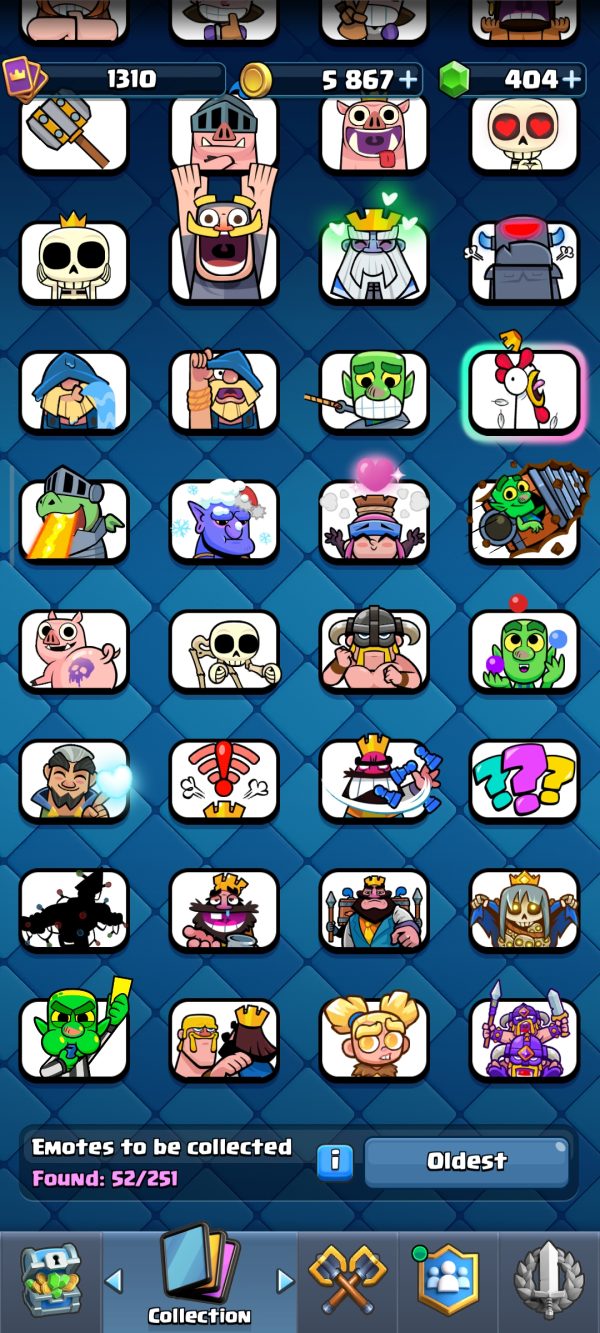Select the fire-breathing baby dragon knight emote
Screen dimensions: 600x1333
(x=74, y=521)
